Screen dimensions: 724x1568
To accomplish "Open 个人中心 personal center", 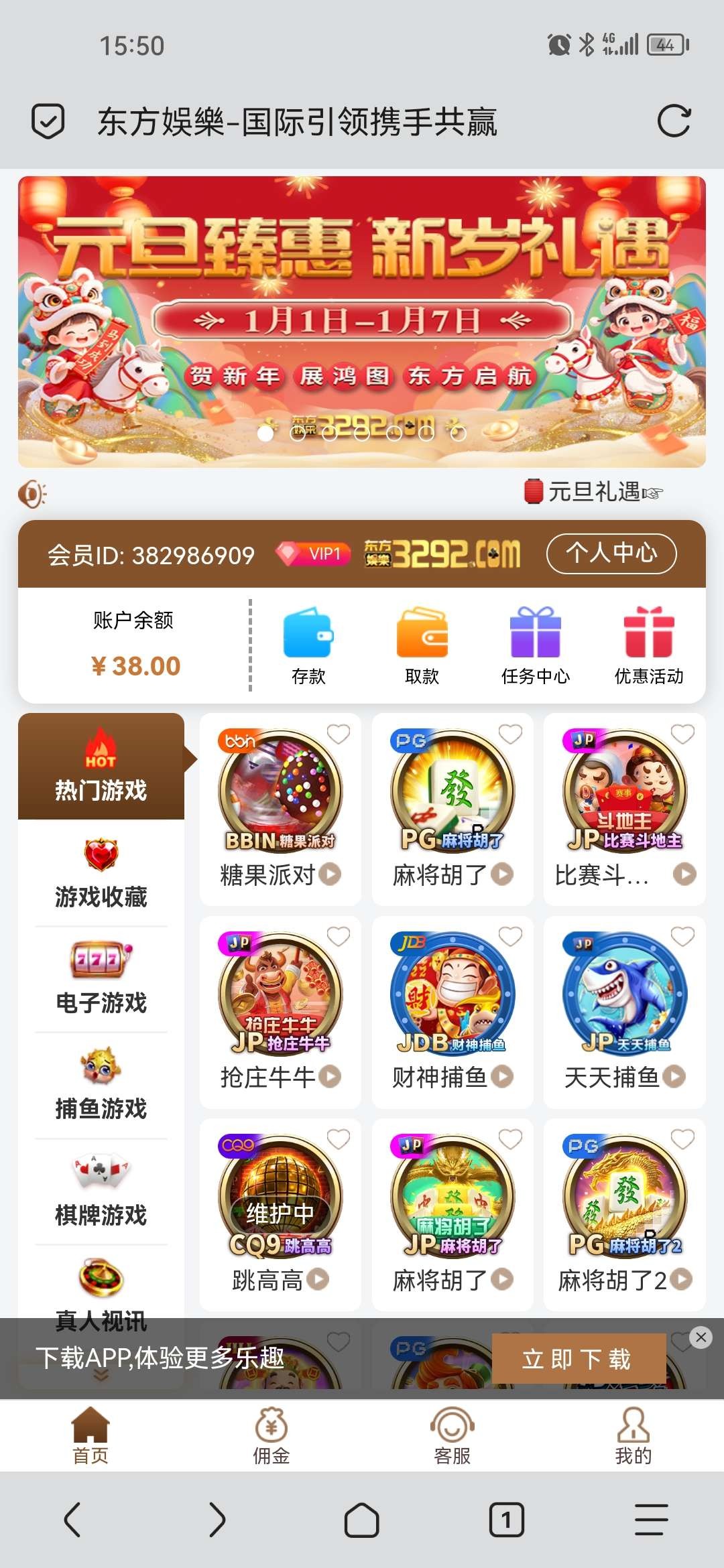I will tap(611, 553).
